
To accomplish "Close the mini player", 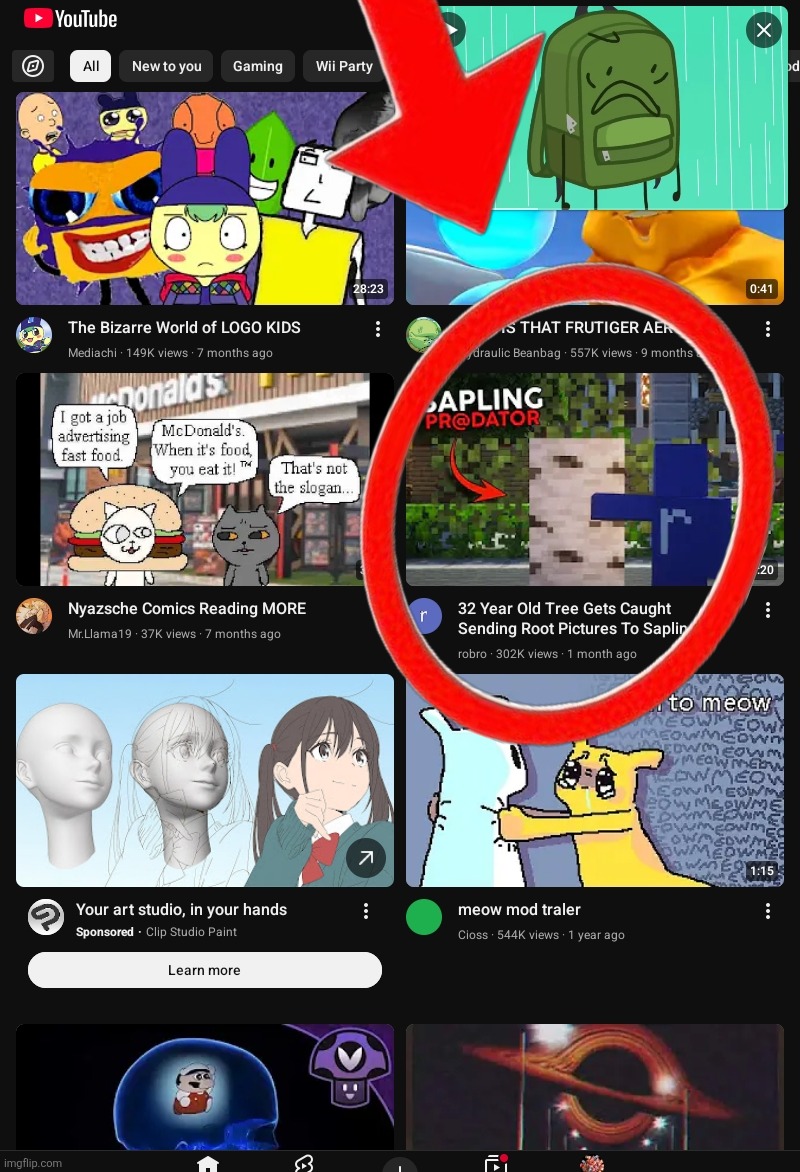I will point(764,30).
